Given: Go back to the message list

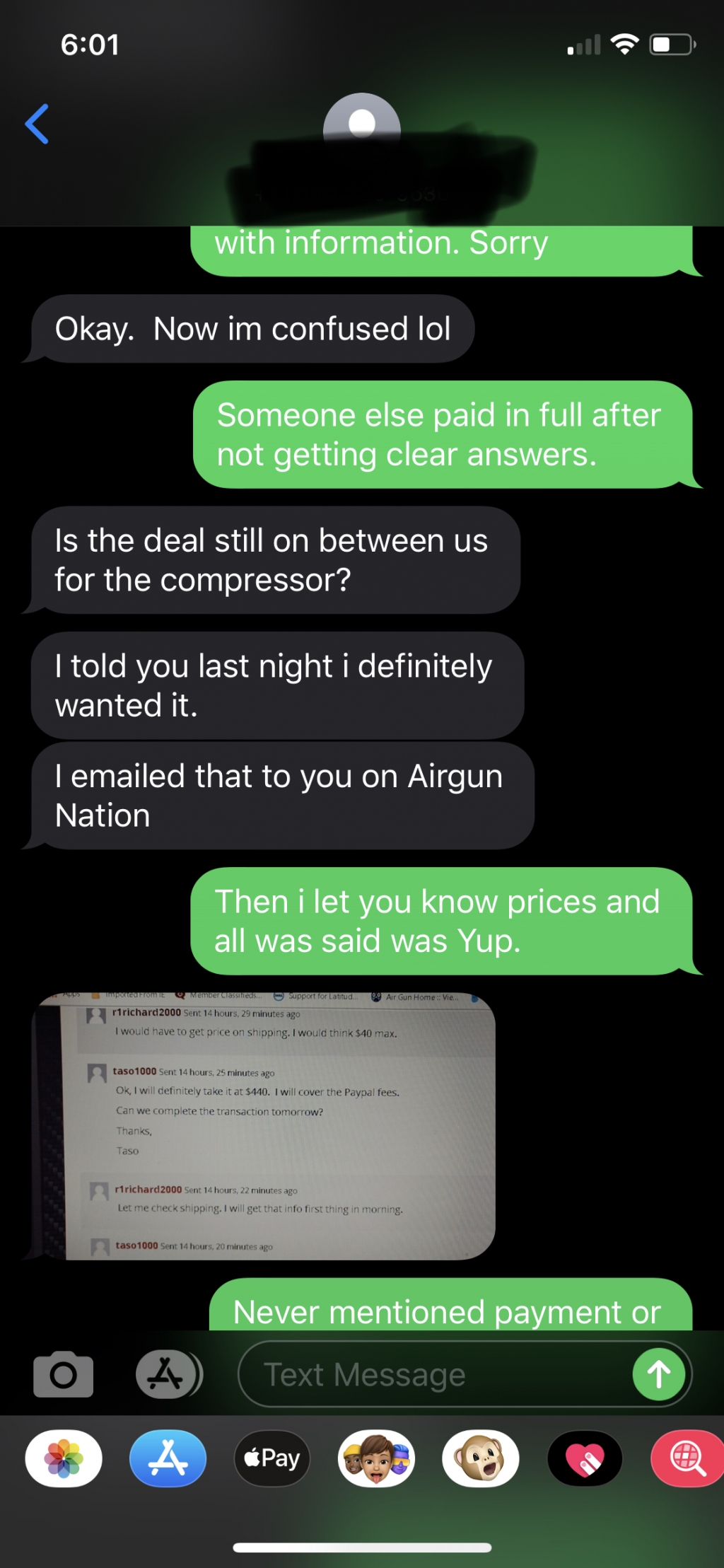Looking at the screenshot, I should (x=37, y=124).
